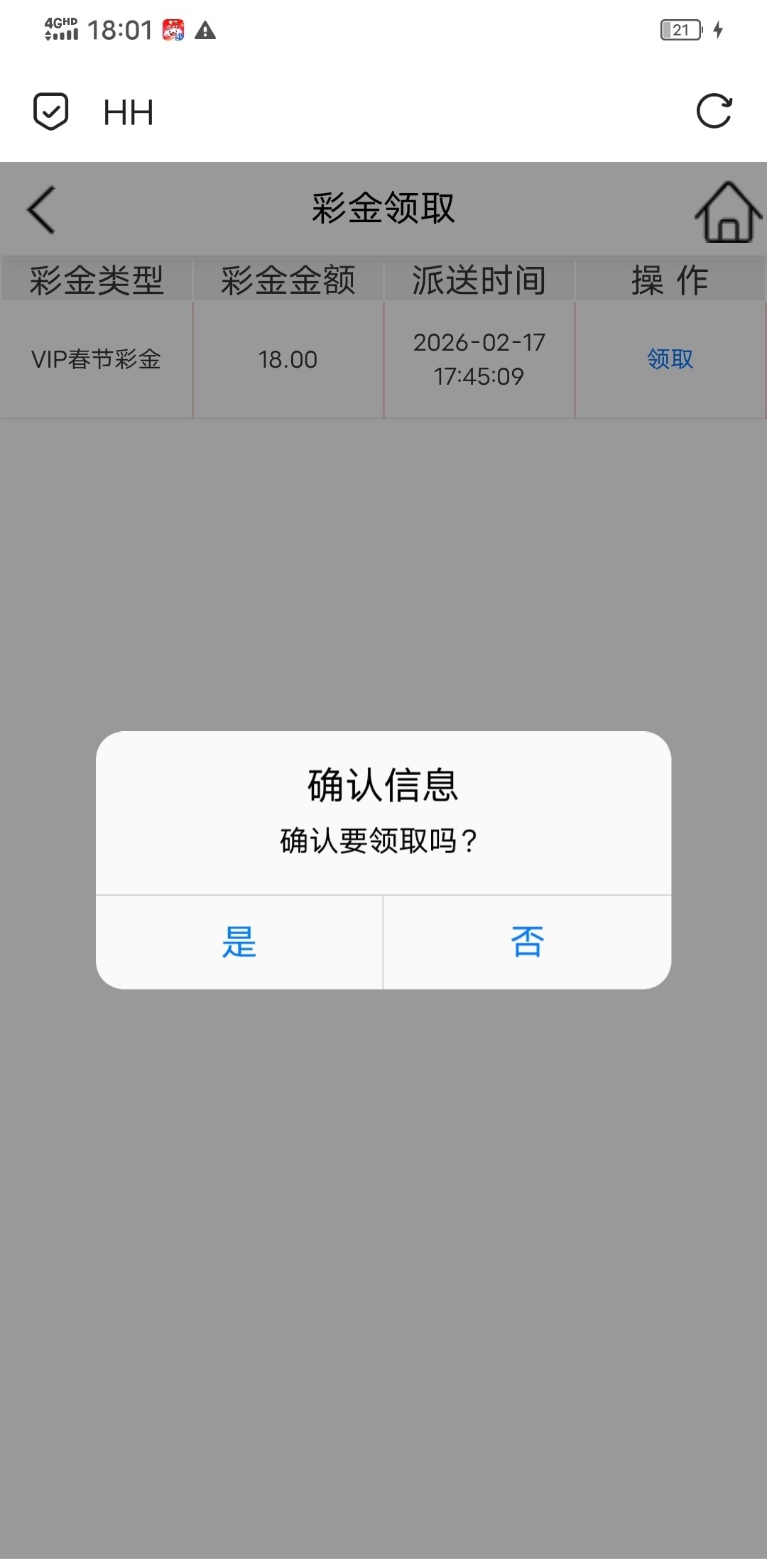Image resolution: width=767 pixels, height=1568 pixels.
Task: Confirm claiming with 是
Action: point(239,942)
